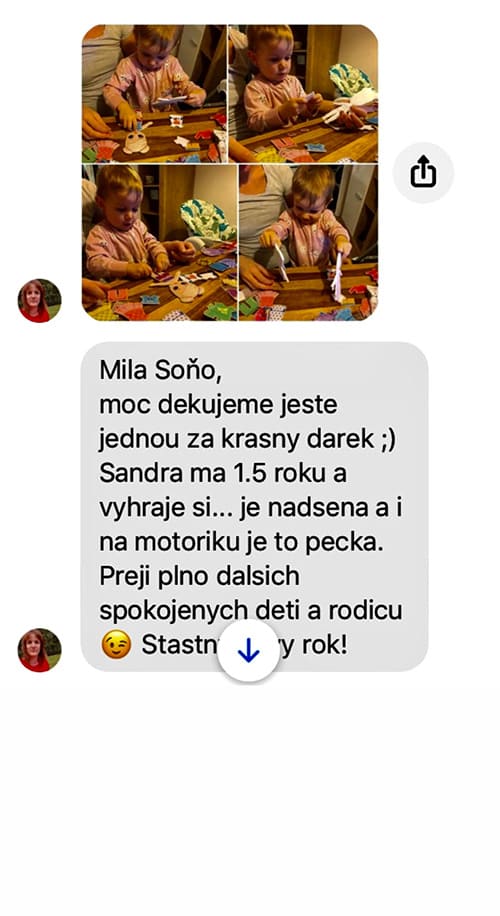Jump to the latest message with the down arrow
Image resolution: width=500 pixels, height=916 pixels.
pyautogui.click(x=248, y=651)
